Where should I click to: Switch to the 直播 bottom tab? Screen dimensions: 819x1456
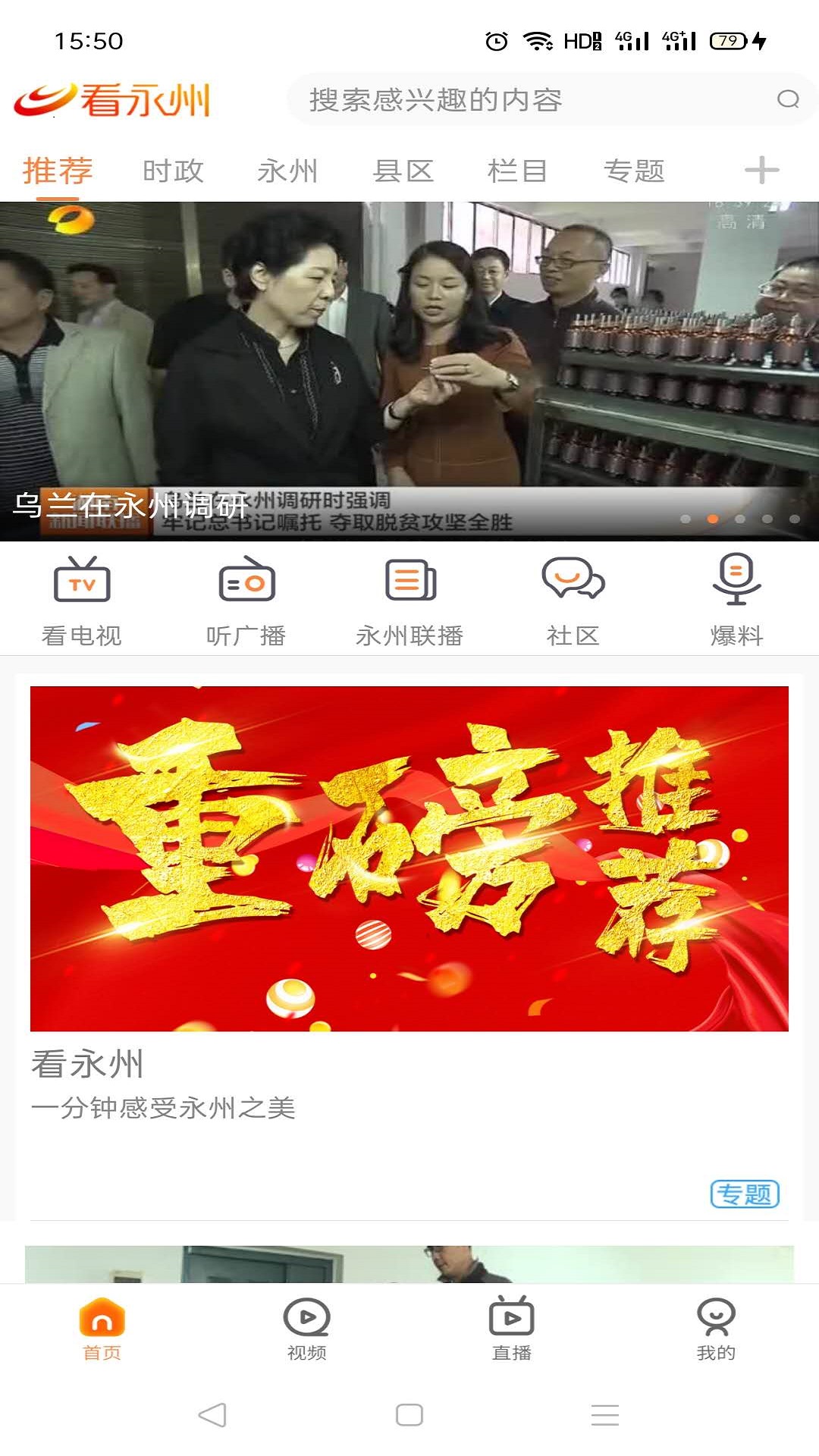512,1329
